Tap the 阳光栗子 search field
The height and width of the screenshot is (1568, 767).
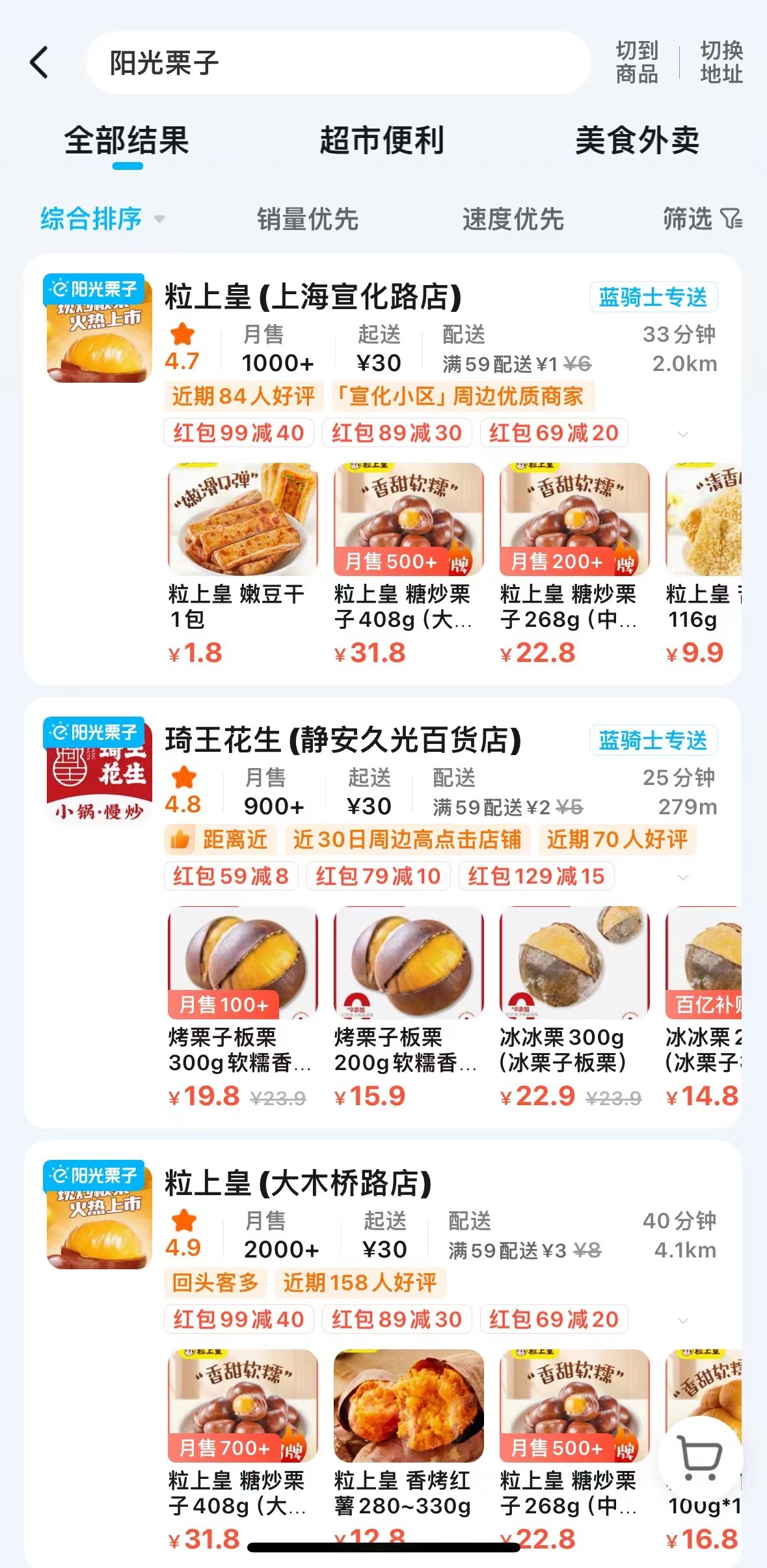[338, 63]
